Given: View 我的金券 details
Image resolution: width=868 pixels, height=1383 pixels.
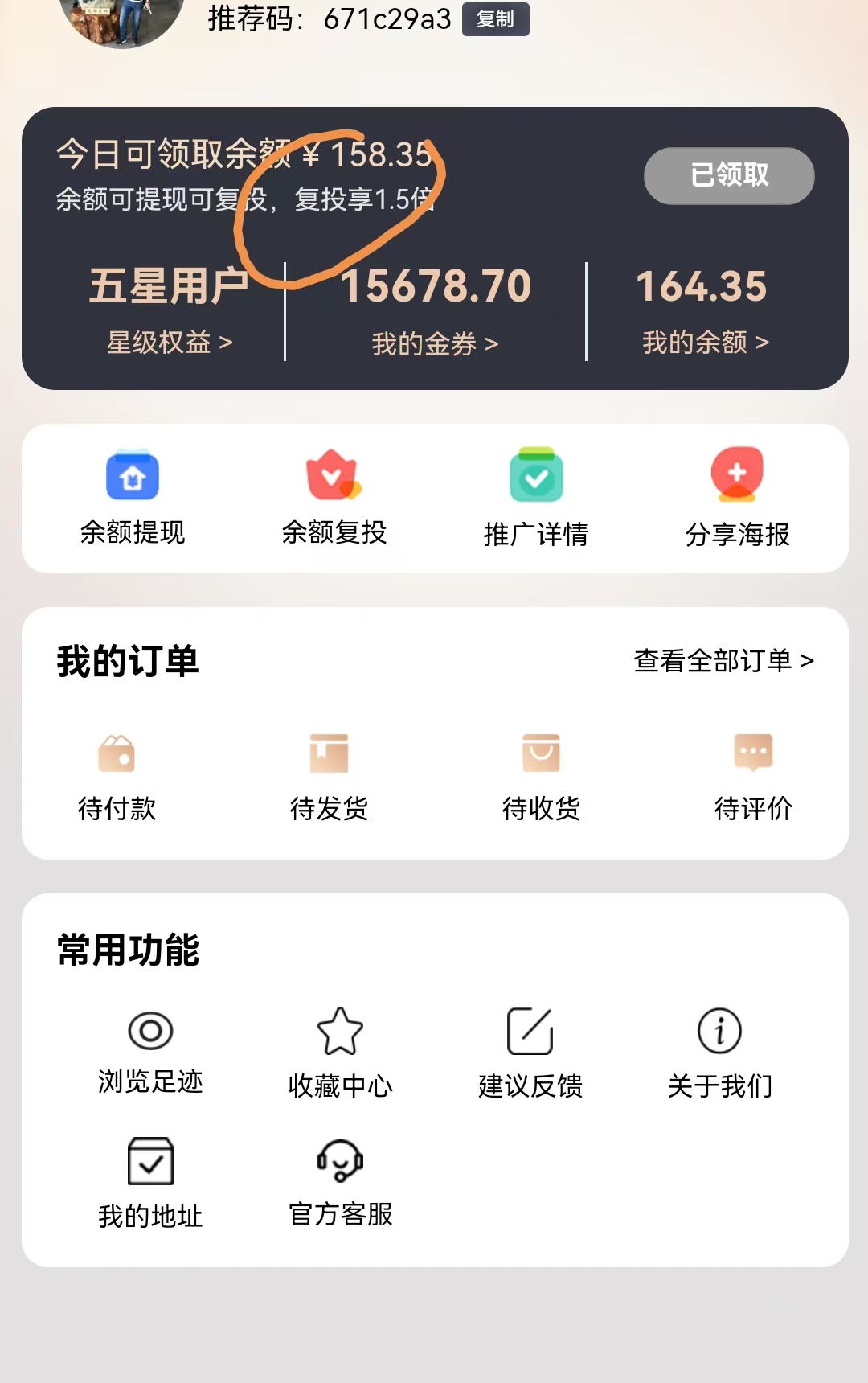Looking at the screenshot, I should click(435, 344).
